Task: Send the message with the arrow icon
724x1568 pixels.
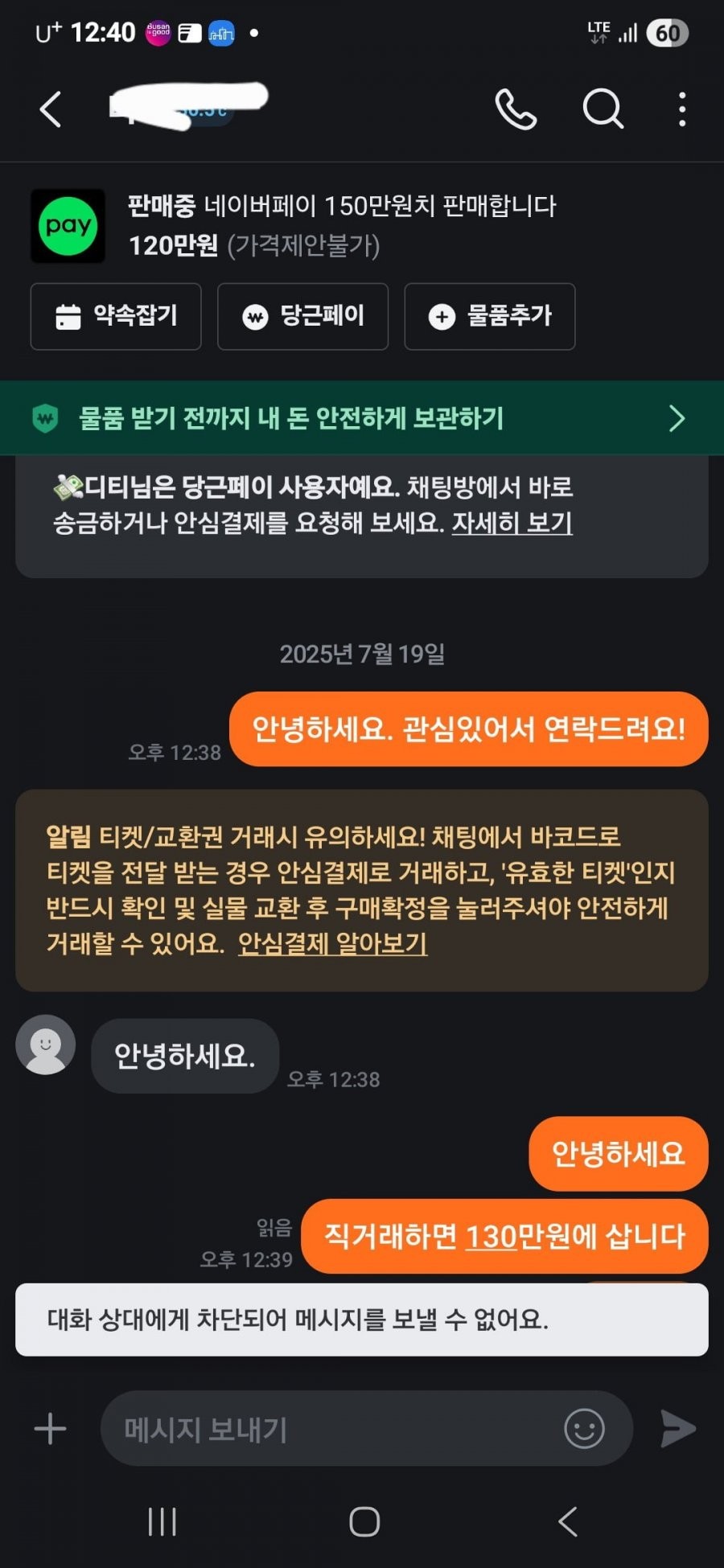Action: [x=677, y=1429]
